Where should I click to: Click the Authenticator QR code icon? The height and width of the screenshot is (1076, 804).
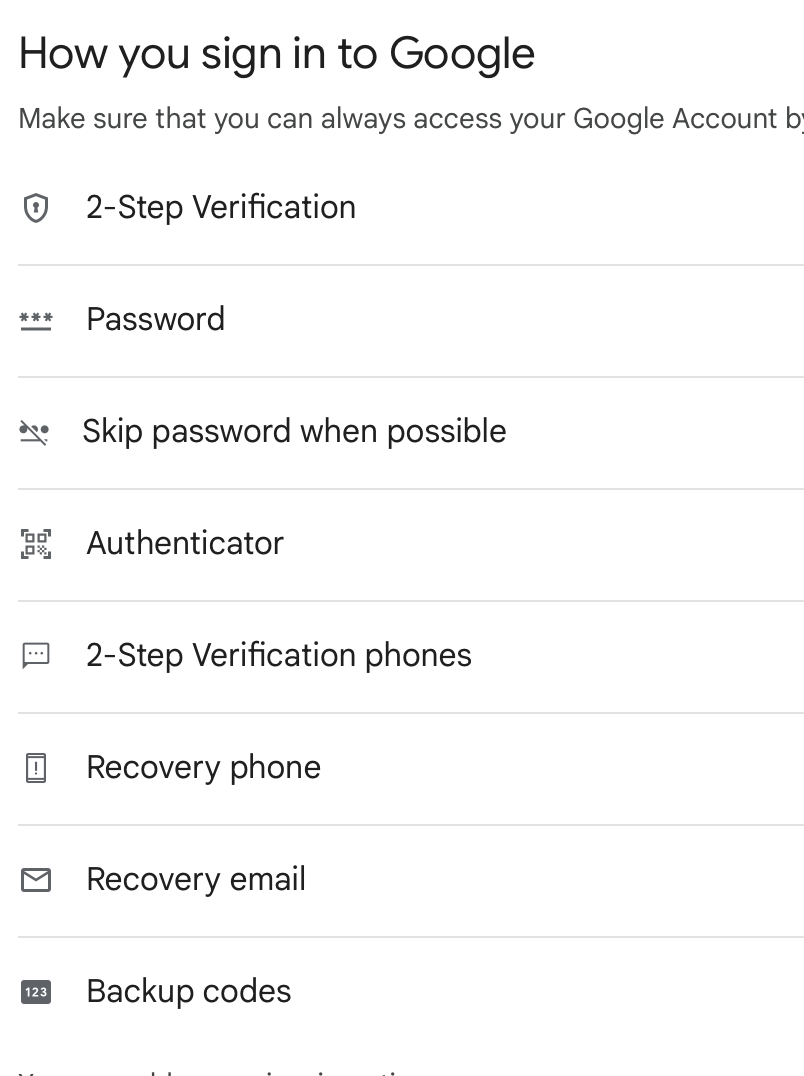click(x=36, y=543)
